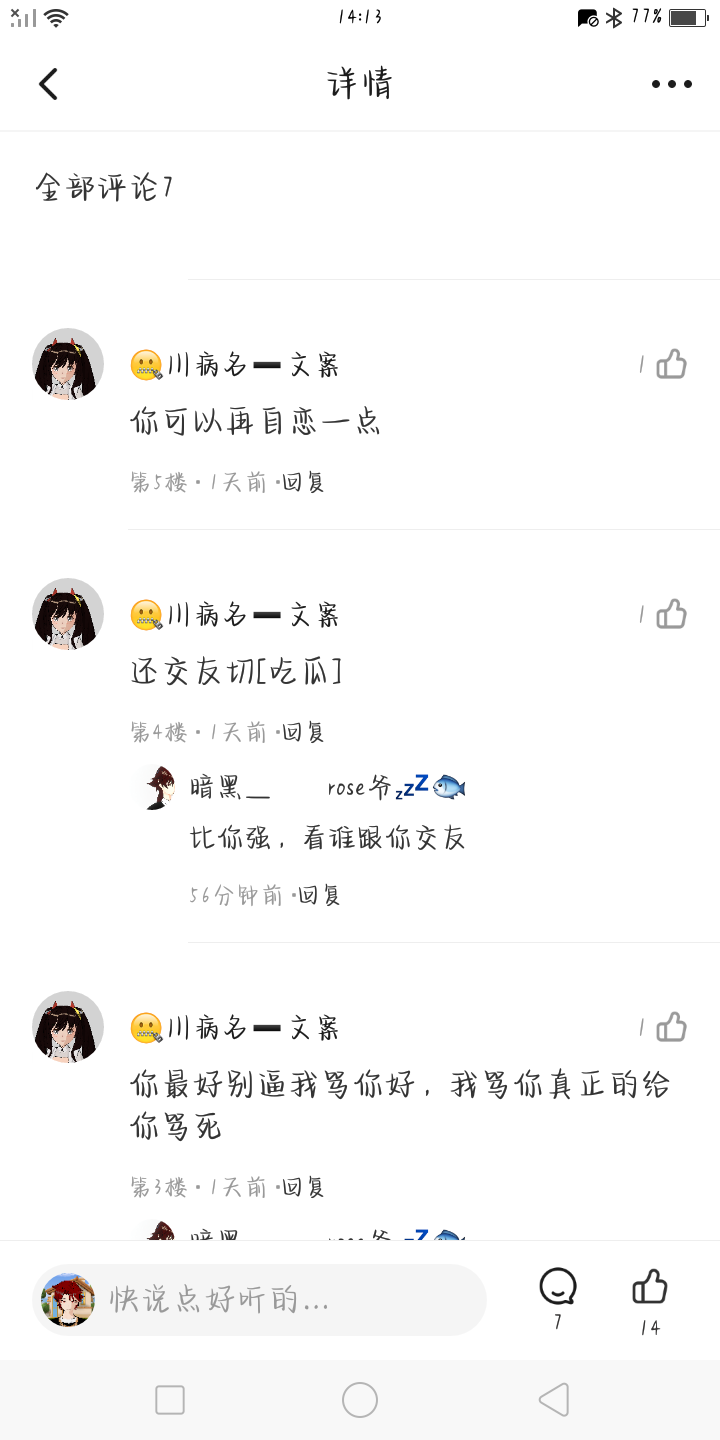
Task: Reply to the comment posted 56分钟前
Action: [x=320, y=895]
